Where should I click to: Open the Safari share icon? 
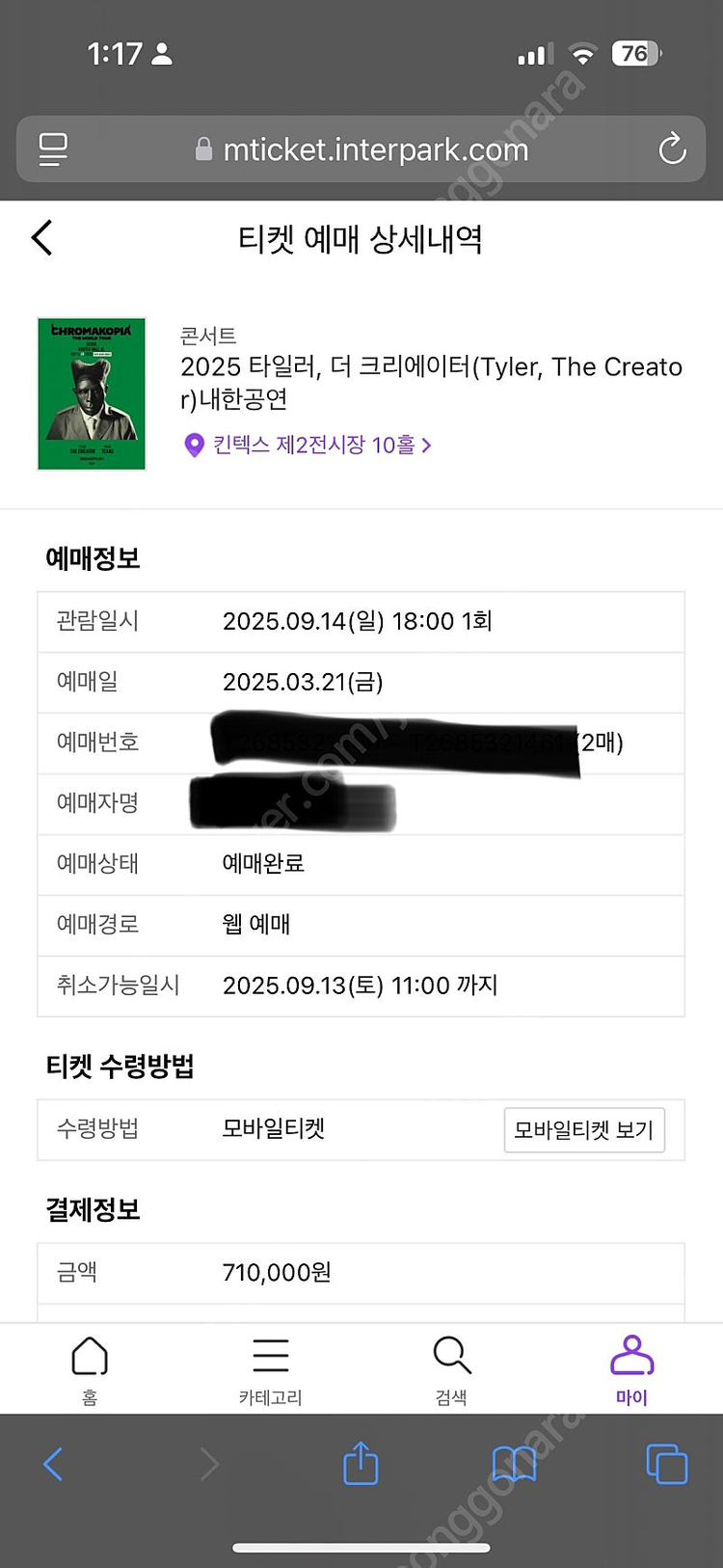(361, 1464)
